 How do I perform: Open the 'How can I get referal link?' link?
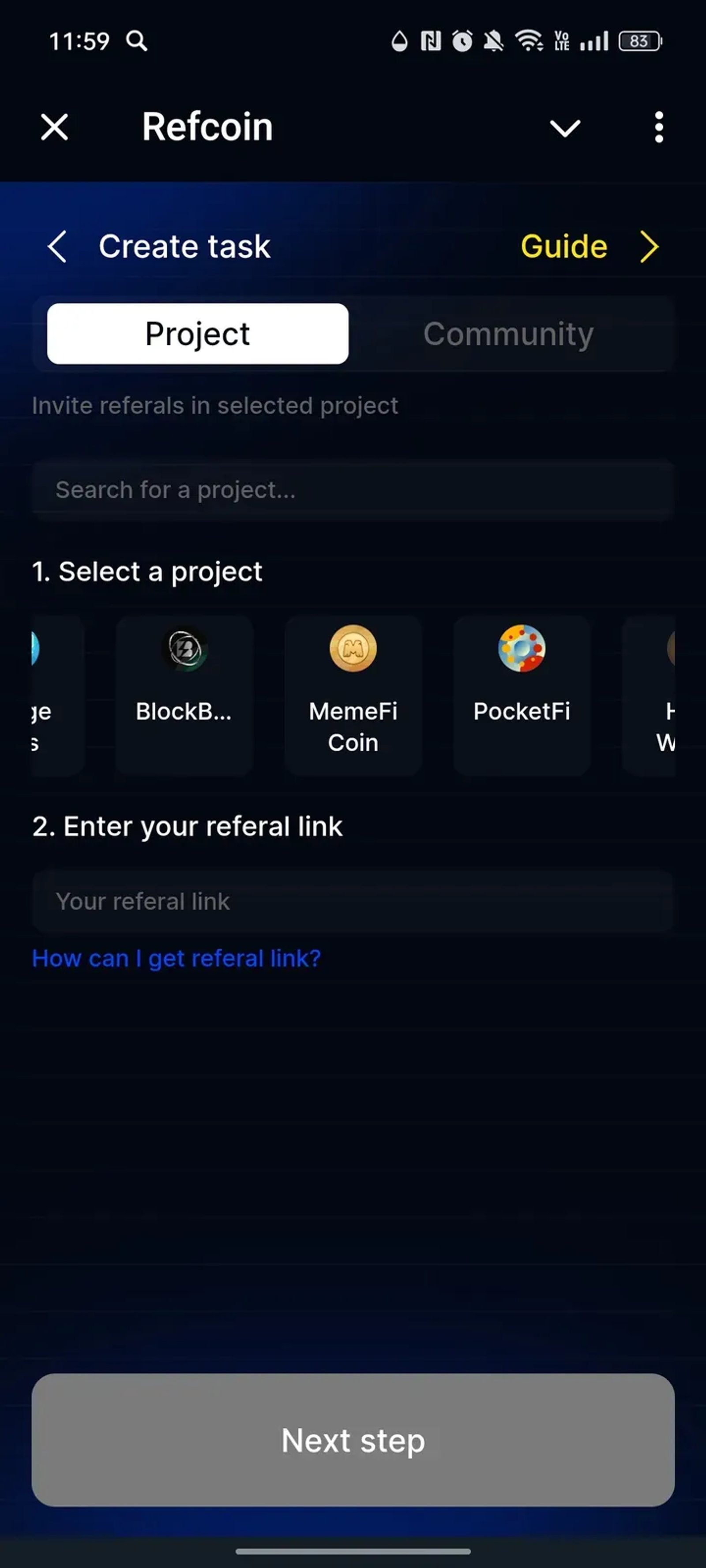pyautogui.click(x=176, y=957)
